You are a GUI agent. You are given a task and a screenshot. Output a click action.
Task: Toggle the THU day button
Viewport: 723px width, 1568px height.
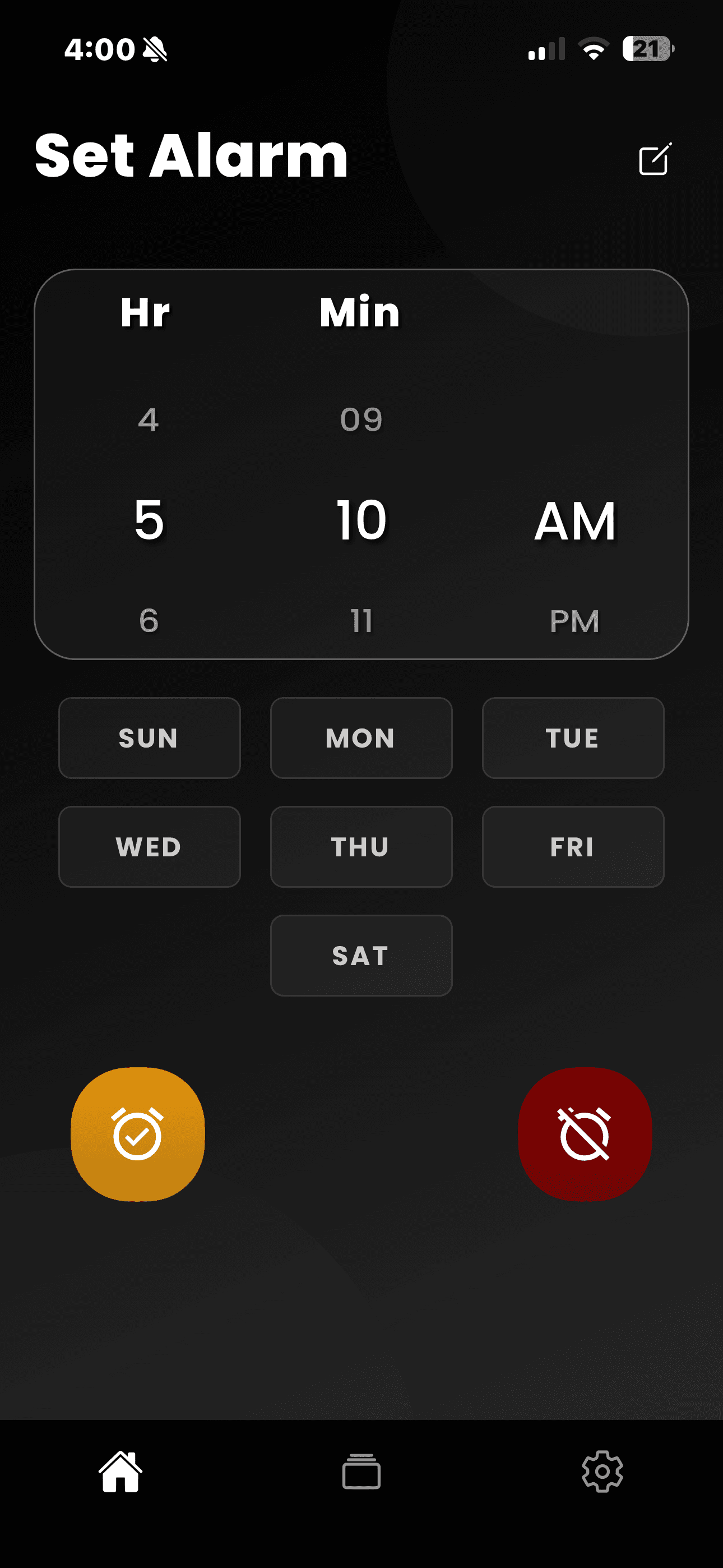[361, 847]
